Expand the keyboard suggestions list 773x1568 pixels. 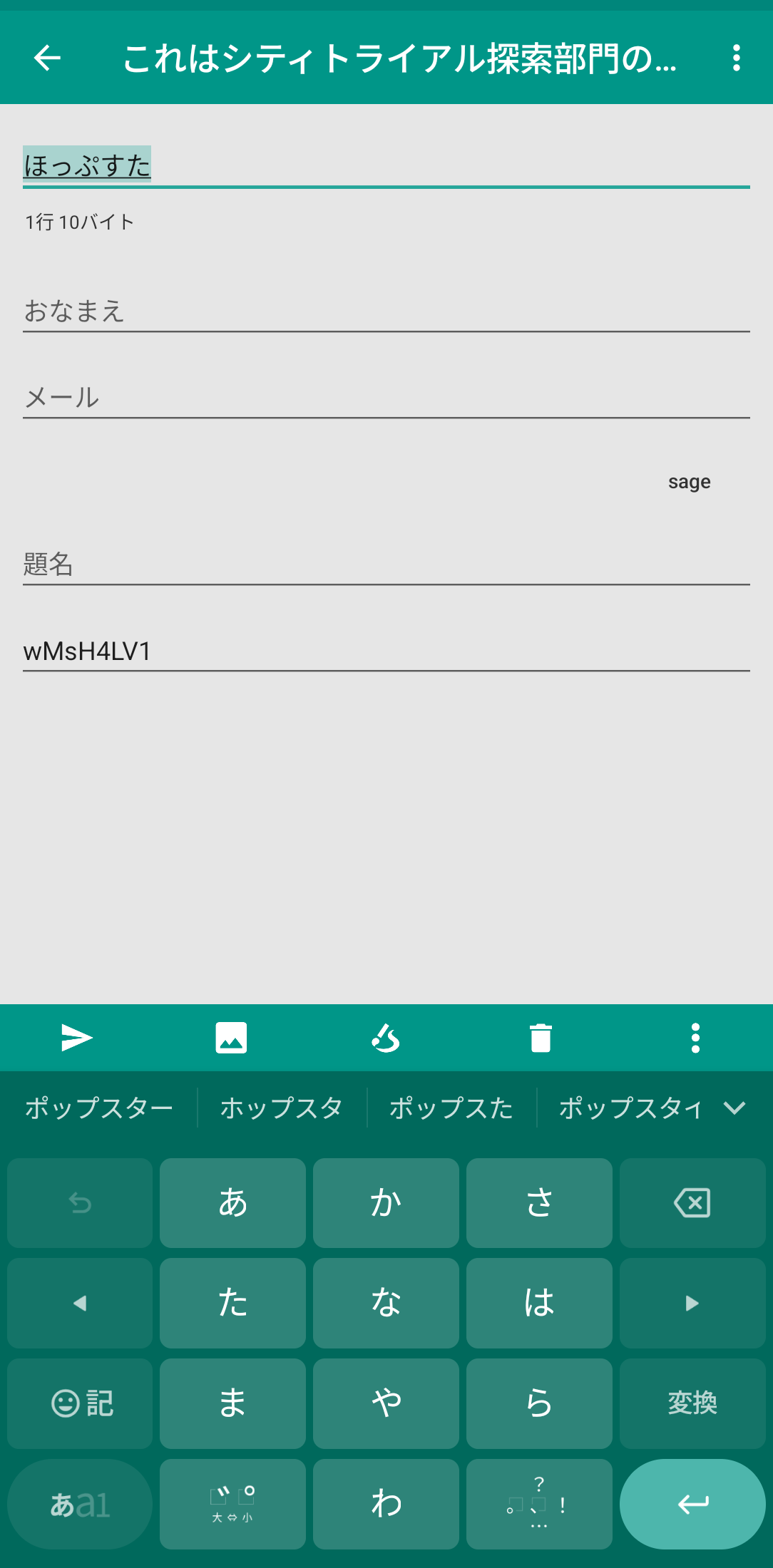[734, 1108]
